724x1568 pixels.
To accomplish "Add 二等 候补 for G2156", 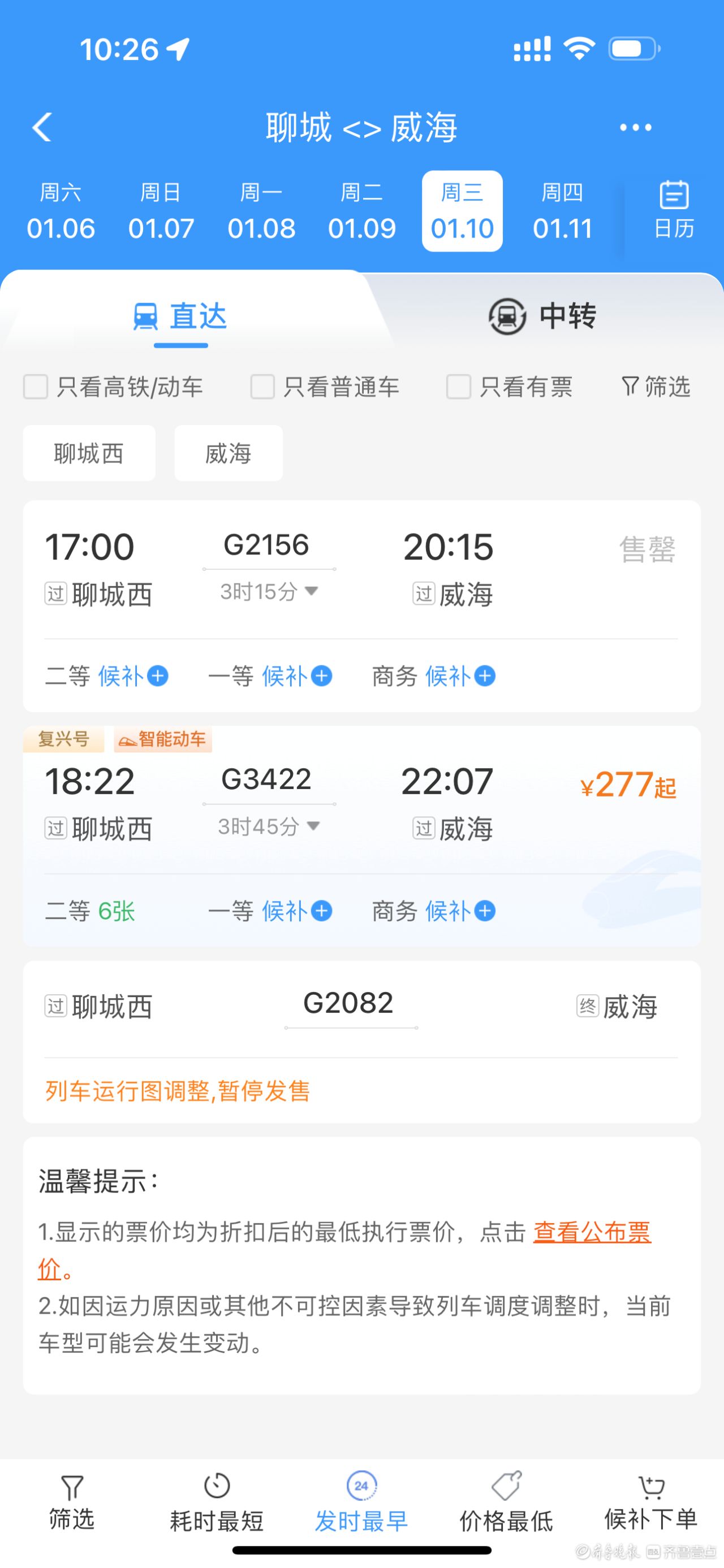I will tap(133, 676).
